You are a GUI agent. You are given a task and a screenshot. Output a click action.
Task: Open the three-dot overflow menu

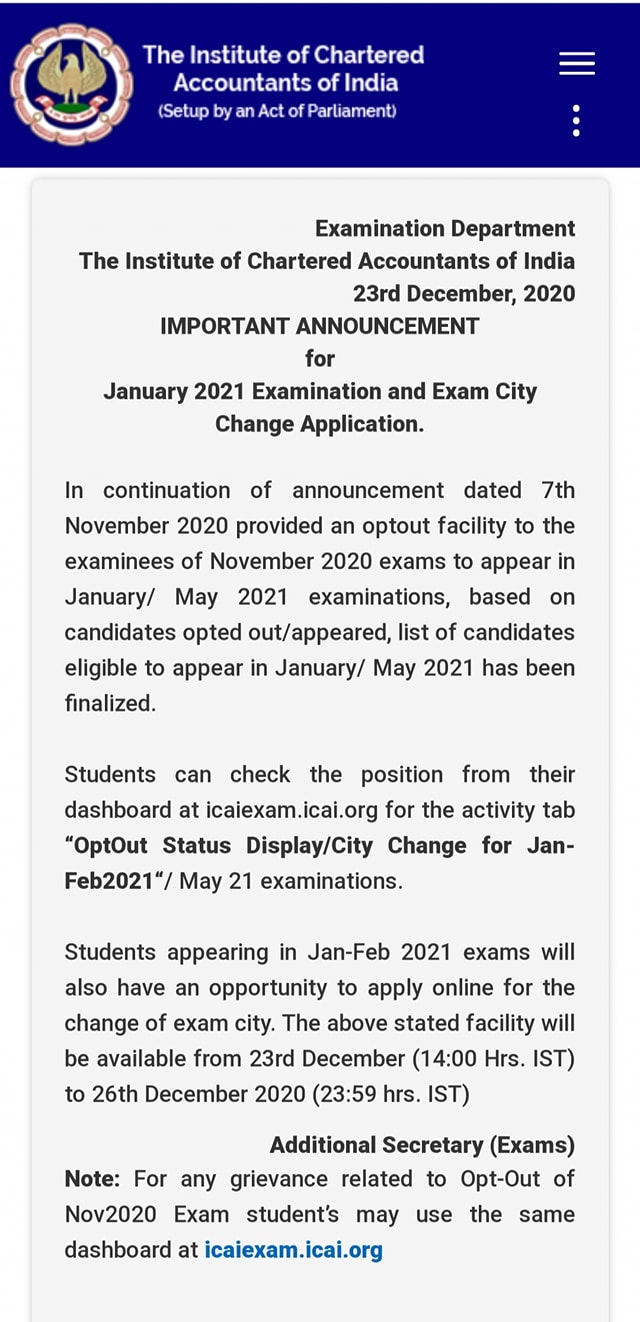(x=576, y=120)
